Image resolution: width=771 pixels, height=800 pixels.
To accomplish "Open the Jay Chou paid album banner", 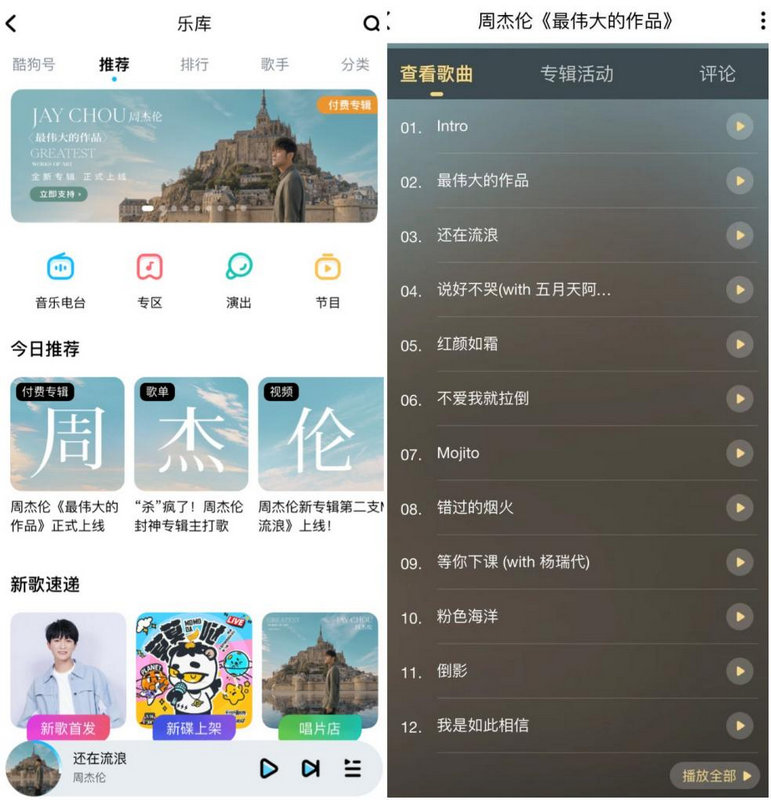I will [194, 156].
